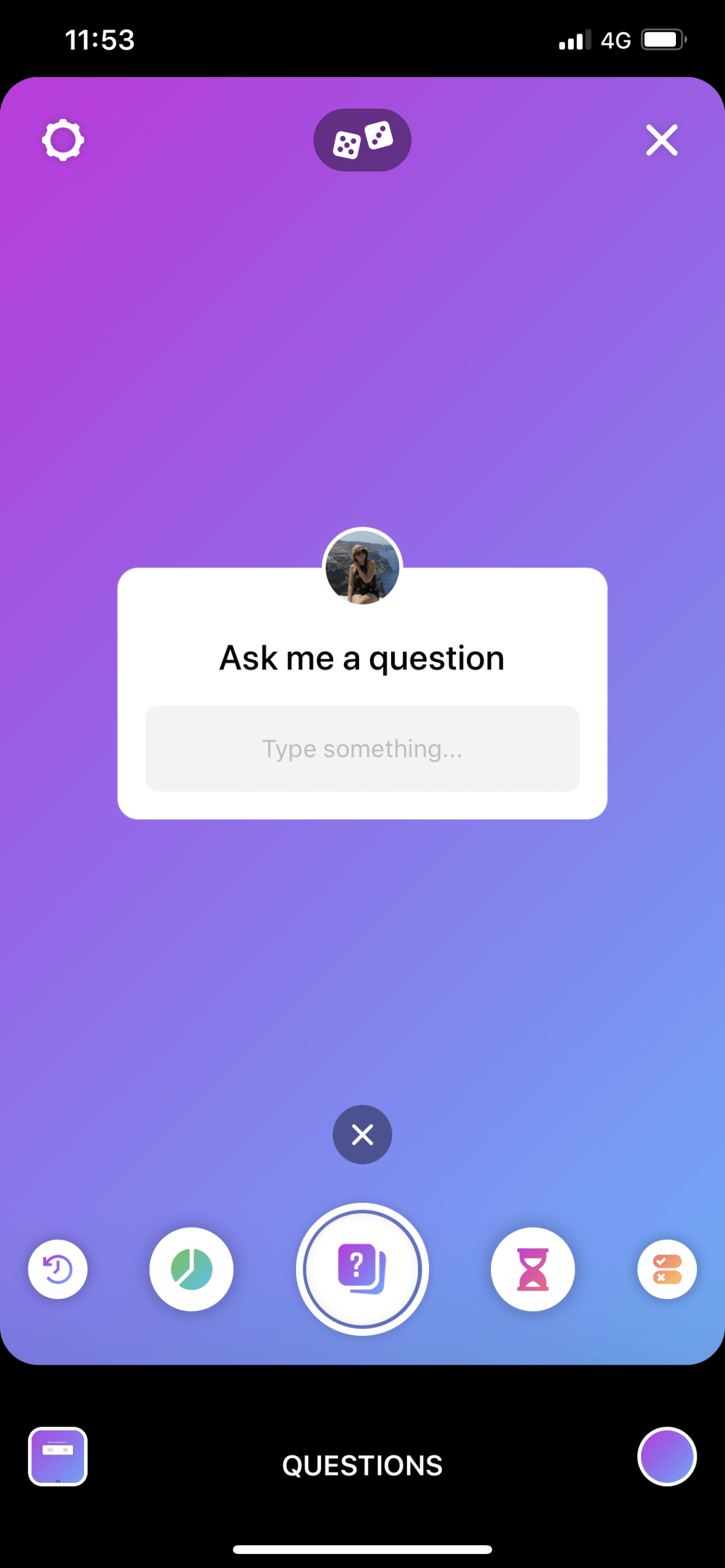Tap the dice button for random question
The image size is (725, 1568).
click(362, 140)
